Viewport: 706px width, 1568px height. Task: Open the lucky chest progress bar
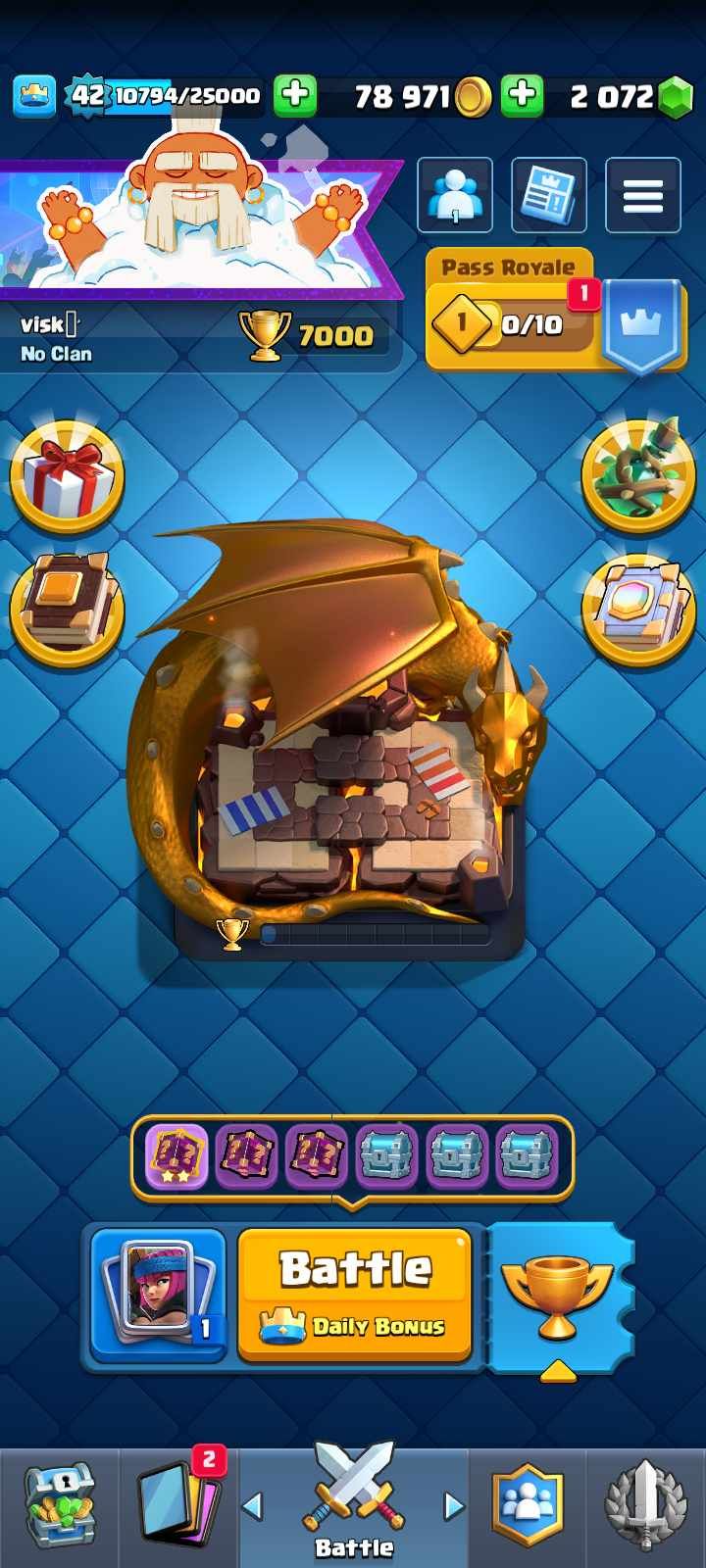[351, 1154]
